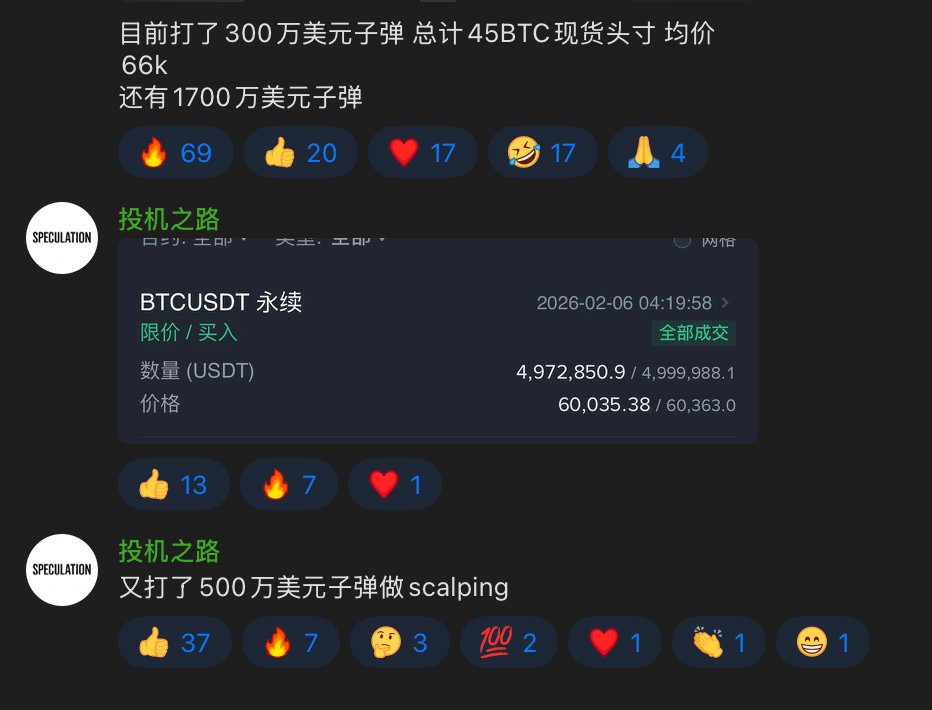Tap heart reaction showing 1 under the image
Viewport: 932px width, 710px height.
(394, 485)
